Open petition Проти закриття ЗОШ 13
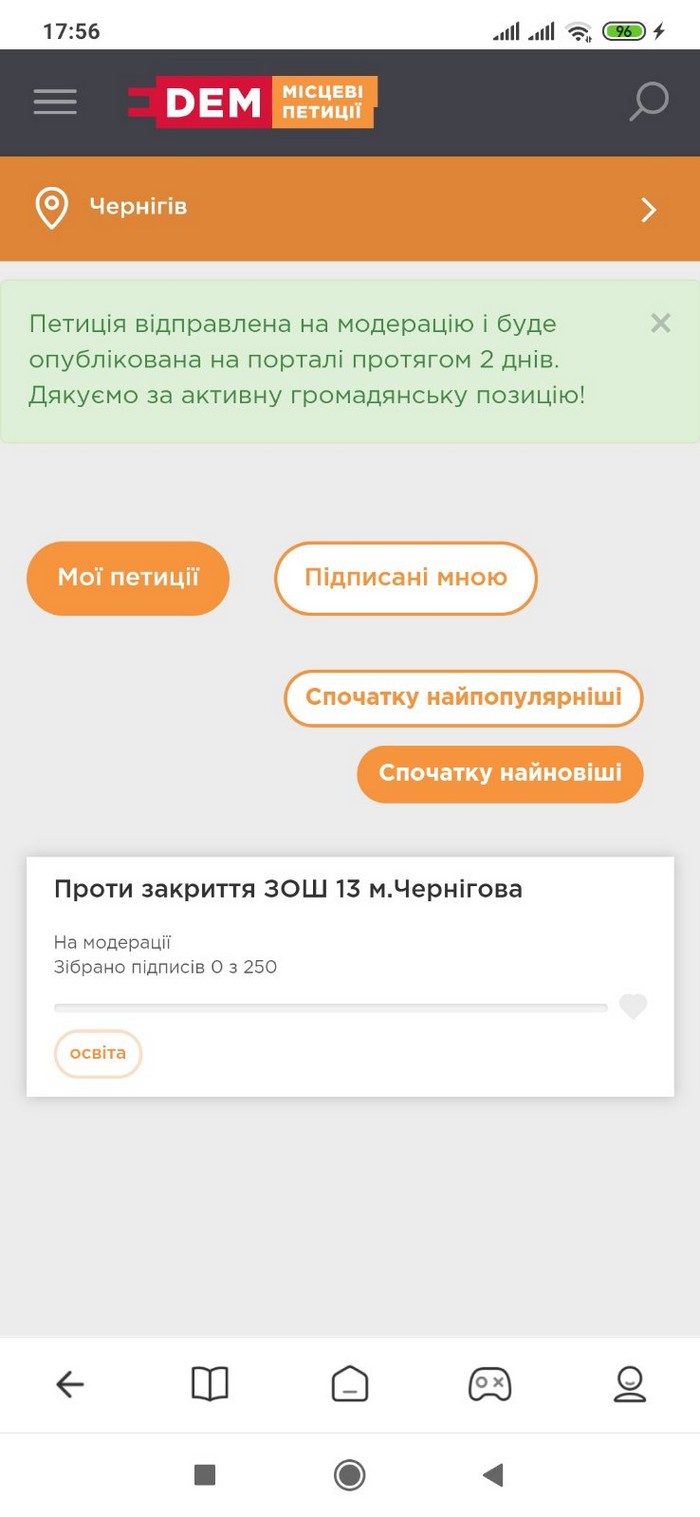700x1517 pixels. (288, 889)
